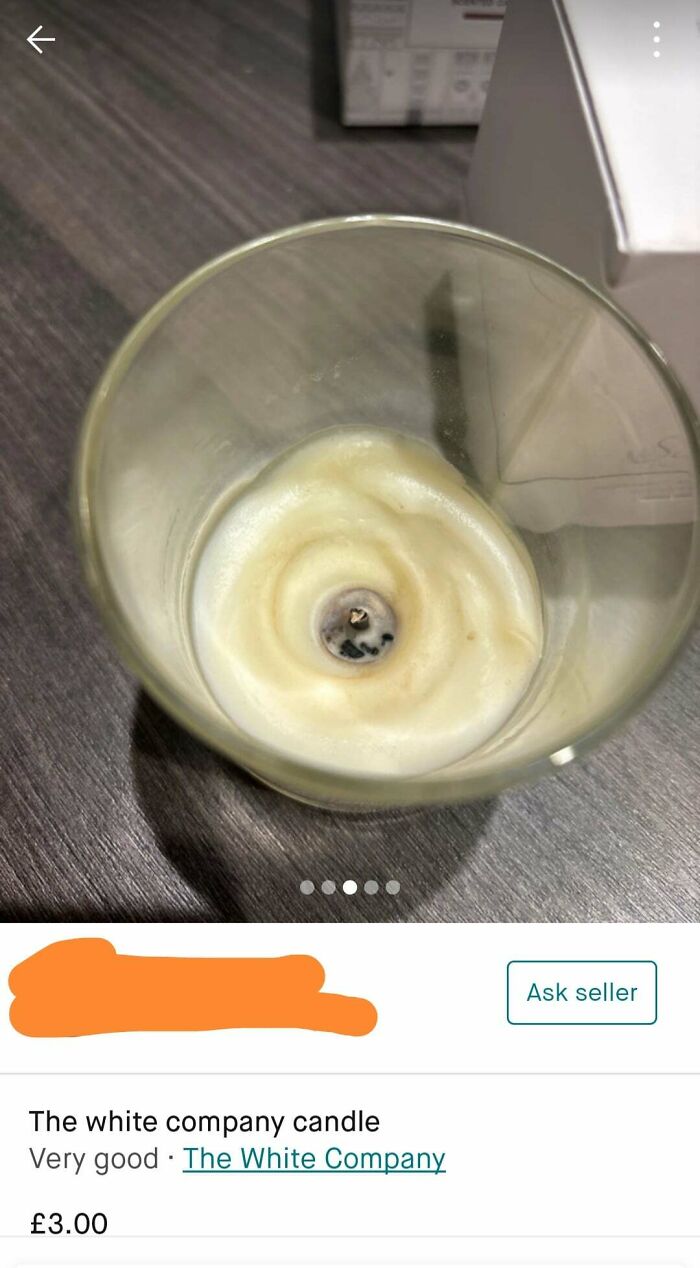700x1268 pixels.
Task: Open The White Company brand link
Action: 314,1158
